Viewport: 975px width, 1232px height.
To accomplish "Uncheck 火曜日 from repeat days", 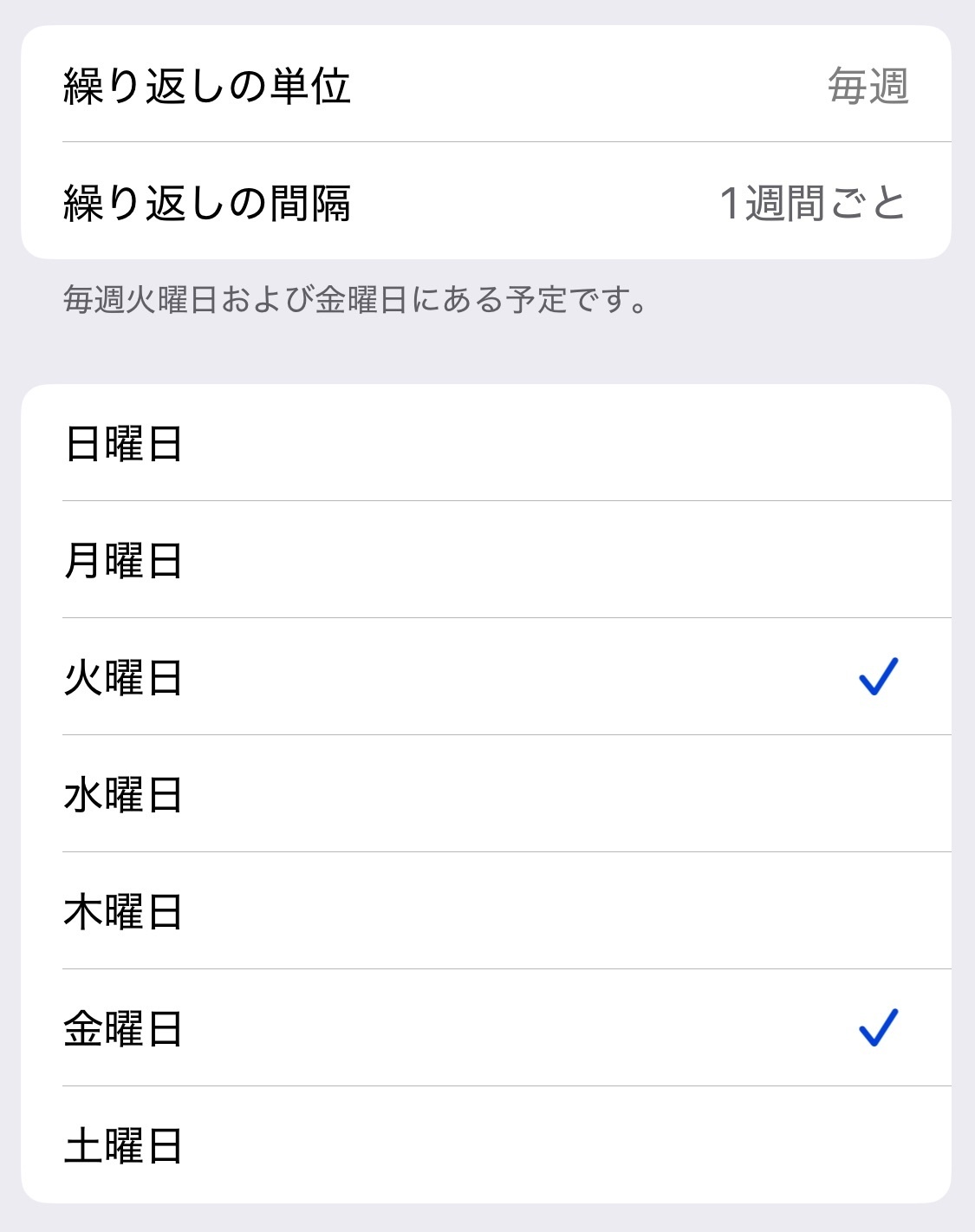I will coord(485,677).
